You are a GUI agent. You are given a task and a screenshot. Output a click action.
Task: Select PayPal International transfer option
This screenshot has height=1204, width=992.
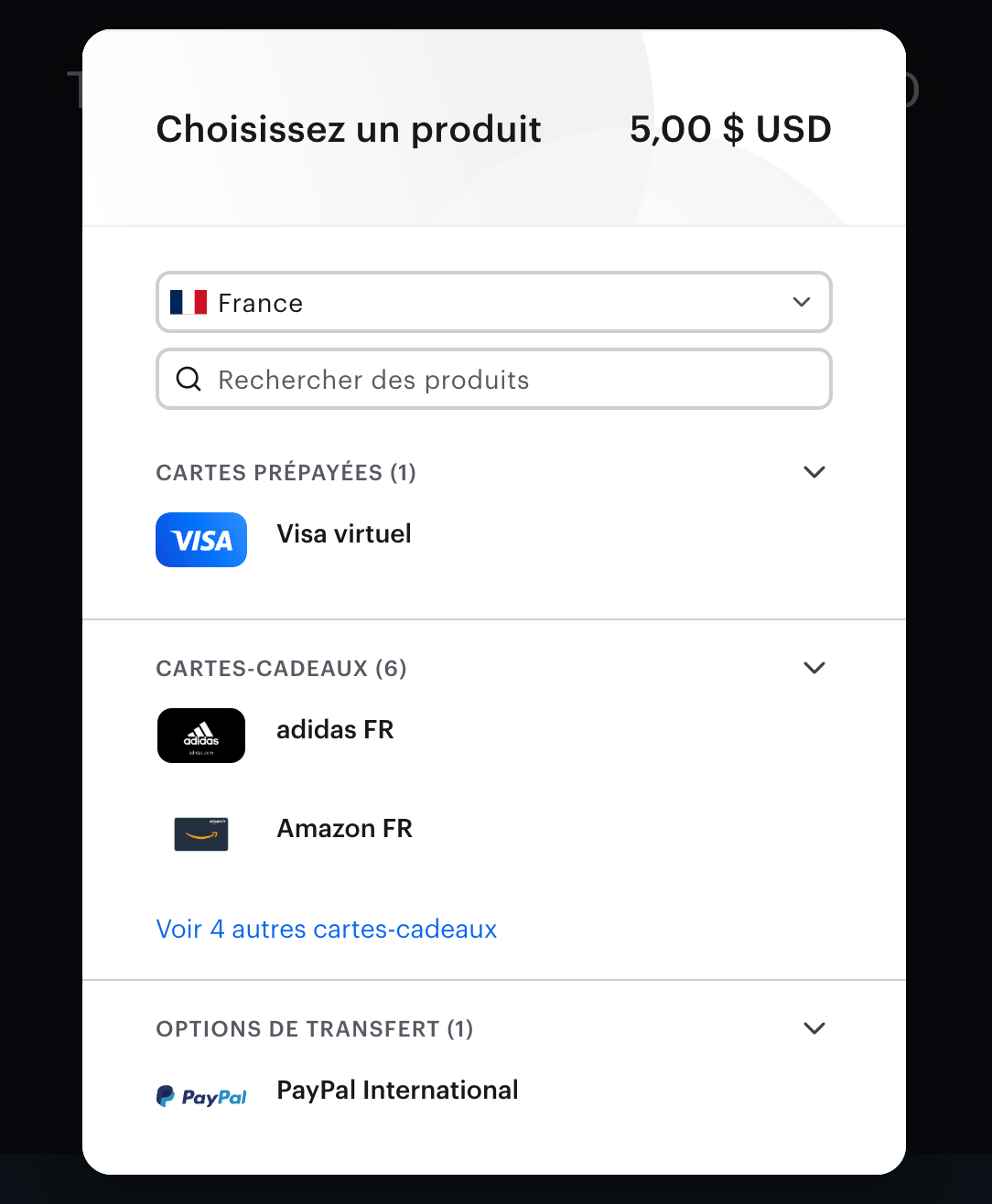point(397,1091)
